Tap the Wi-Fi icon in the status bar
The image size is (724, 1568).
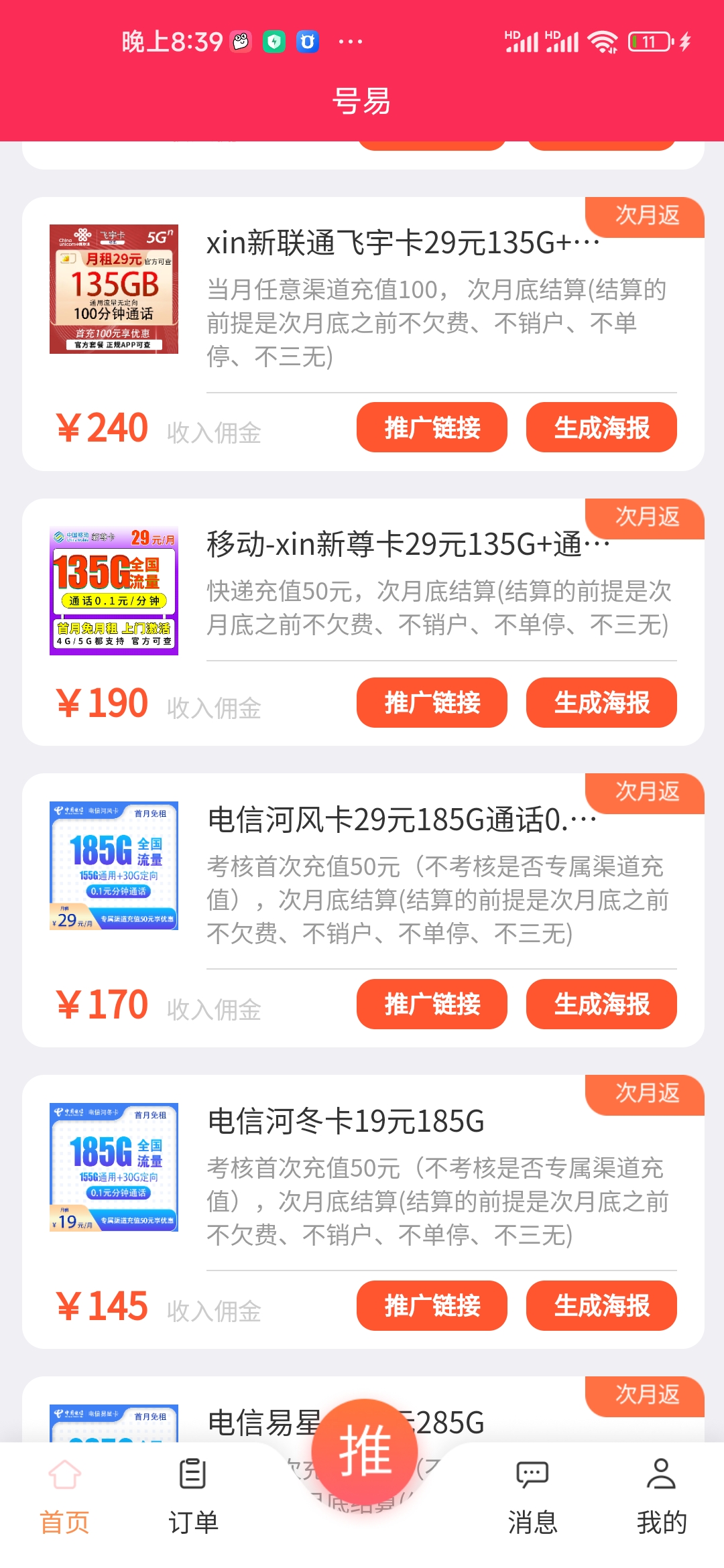[x=603, y=40]
